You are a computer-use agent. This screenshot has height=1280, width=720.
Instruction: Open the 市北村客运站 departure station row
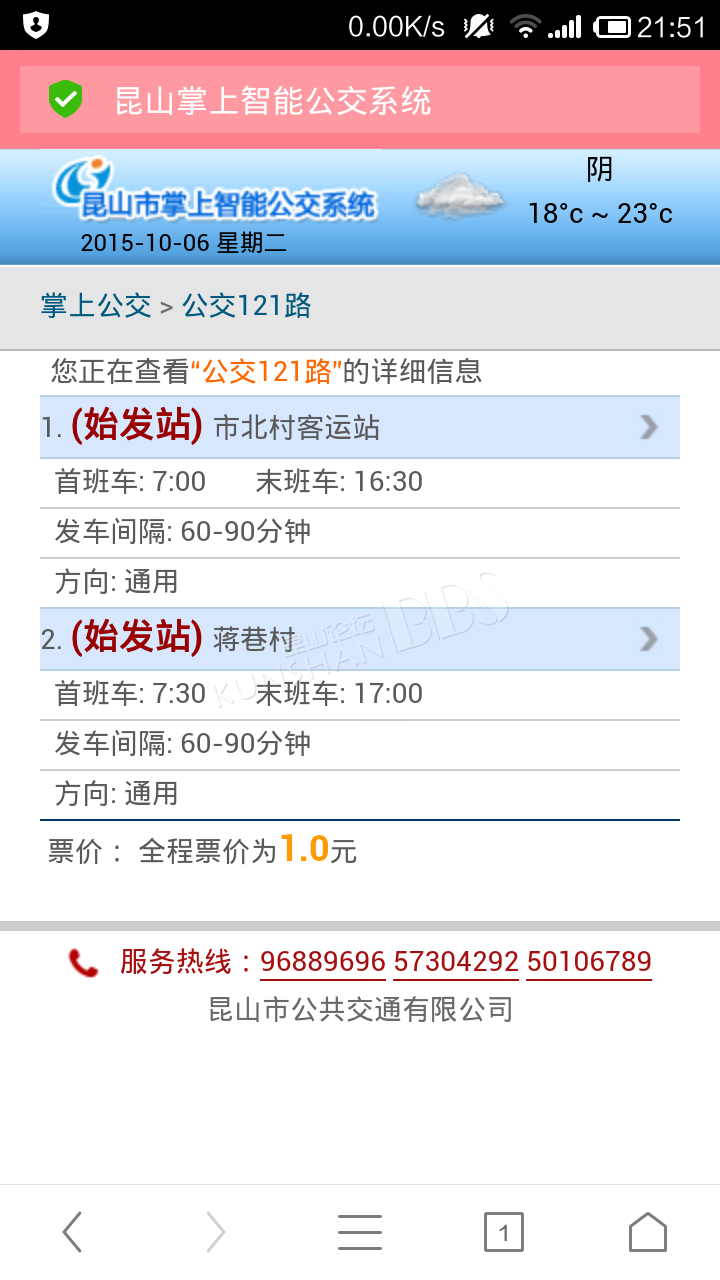coord(360,428)
